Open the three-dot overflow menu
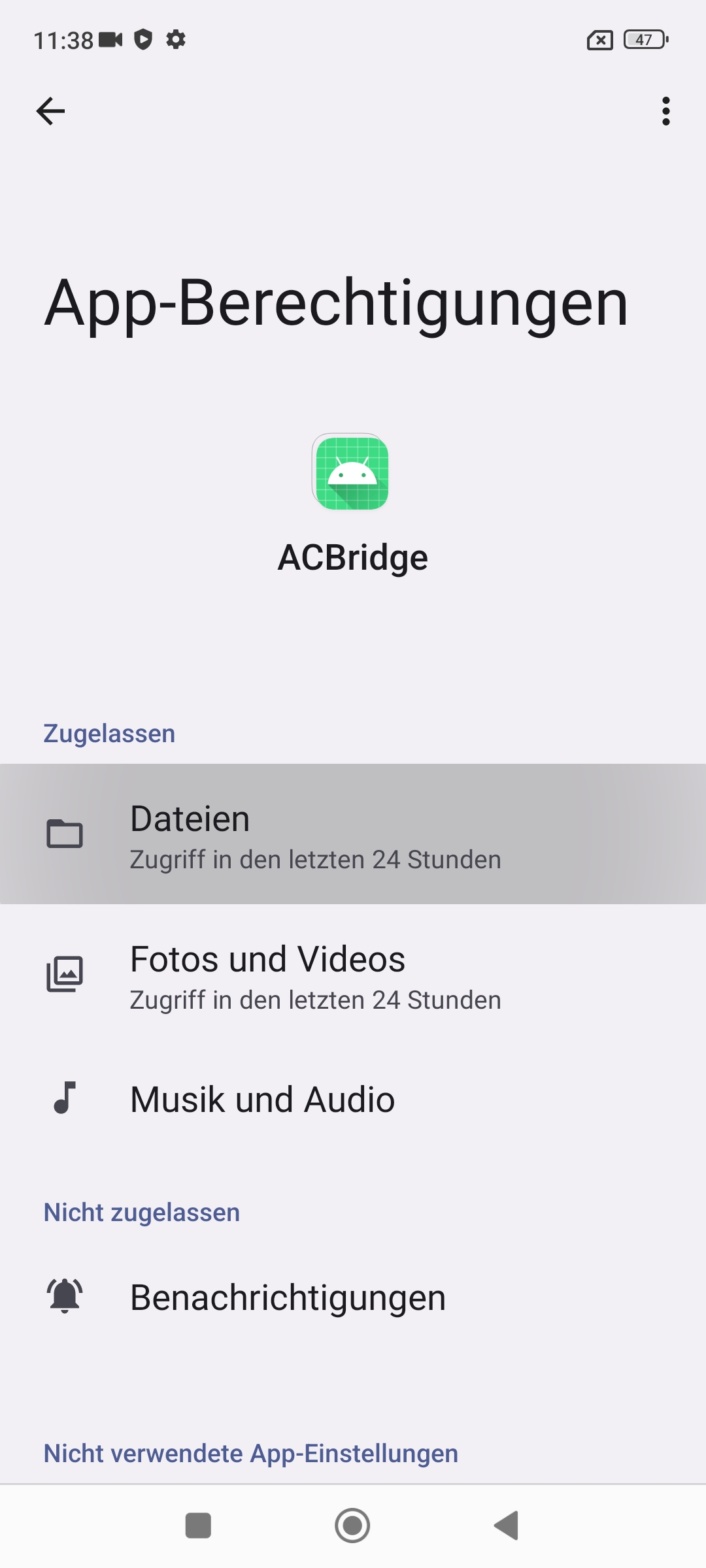Screen dimensions: 706x1568 click(x=665, y=111)
